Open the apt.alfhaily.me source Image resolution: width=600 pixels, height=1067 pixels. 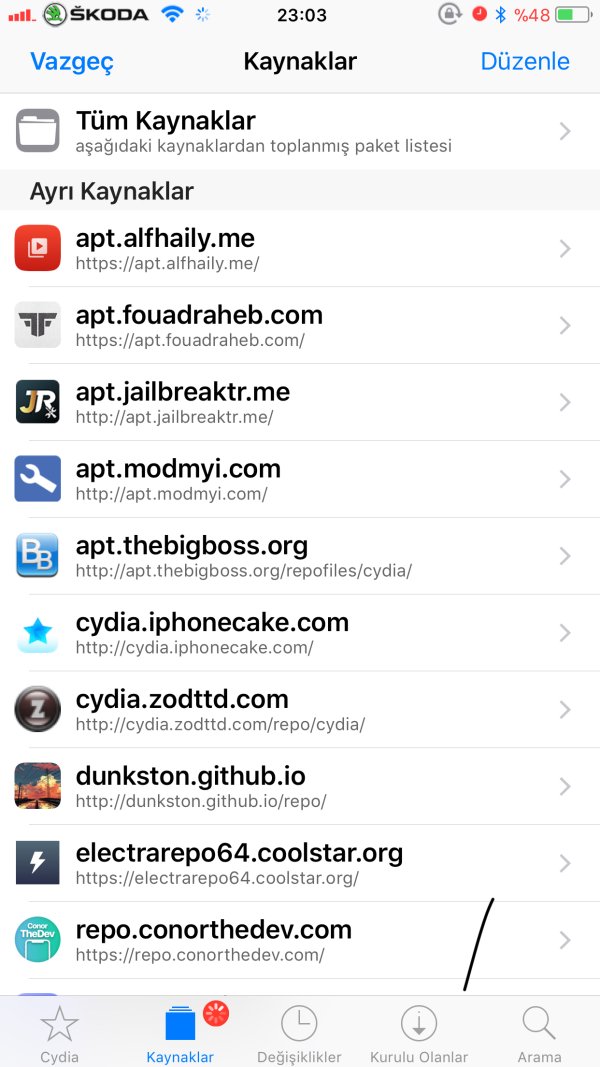point(300,248)
